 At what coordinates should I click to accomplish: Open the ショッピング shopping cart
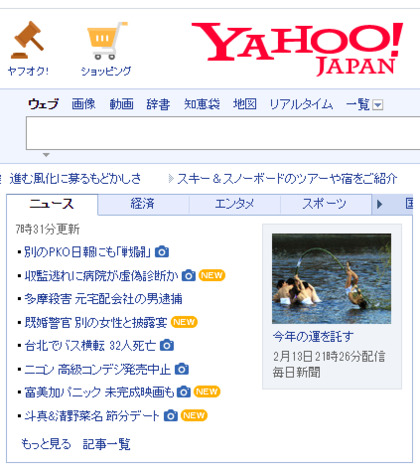(106, 49)
